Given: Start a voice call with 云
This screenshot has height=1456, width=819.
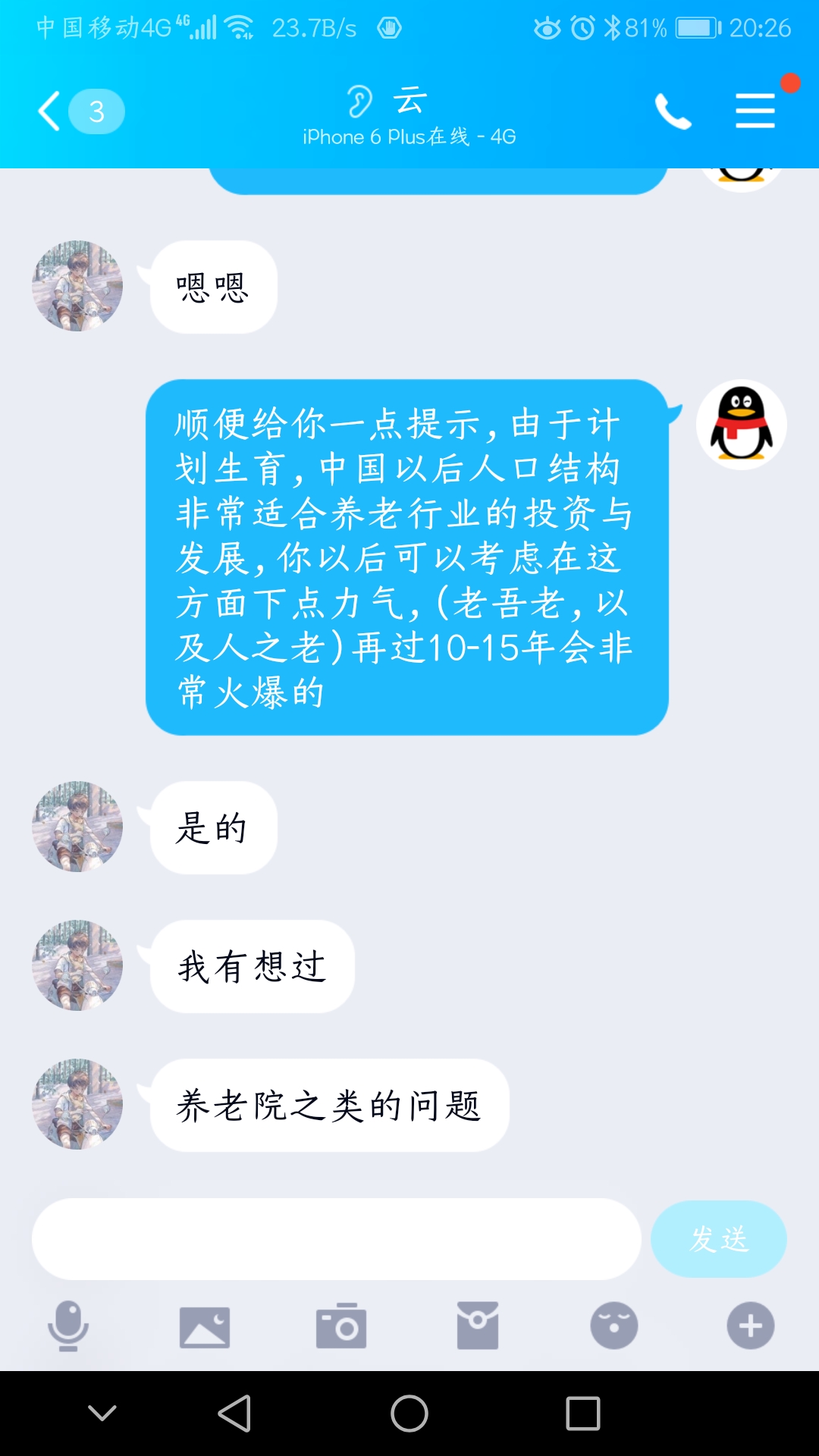Looking at the screenshot, I should point(673,111).
